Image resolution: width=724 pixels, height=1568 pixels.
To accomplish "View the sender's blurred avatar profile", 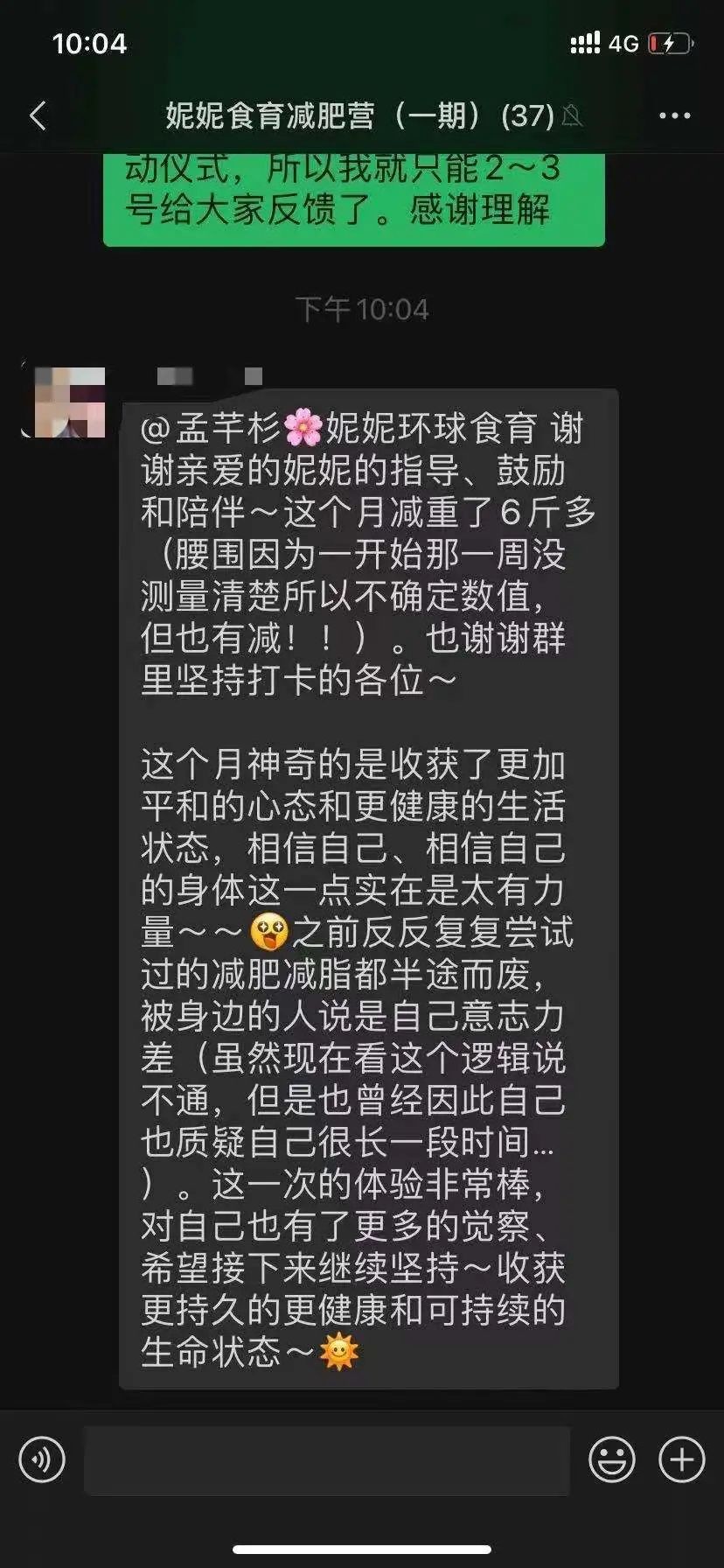I will click(x=66, y=402).
